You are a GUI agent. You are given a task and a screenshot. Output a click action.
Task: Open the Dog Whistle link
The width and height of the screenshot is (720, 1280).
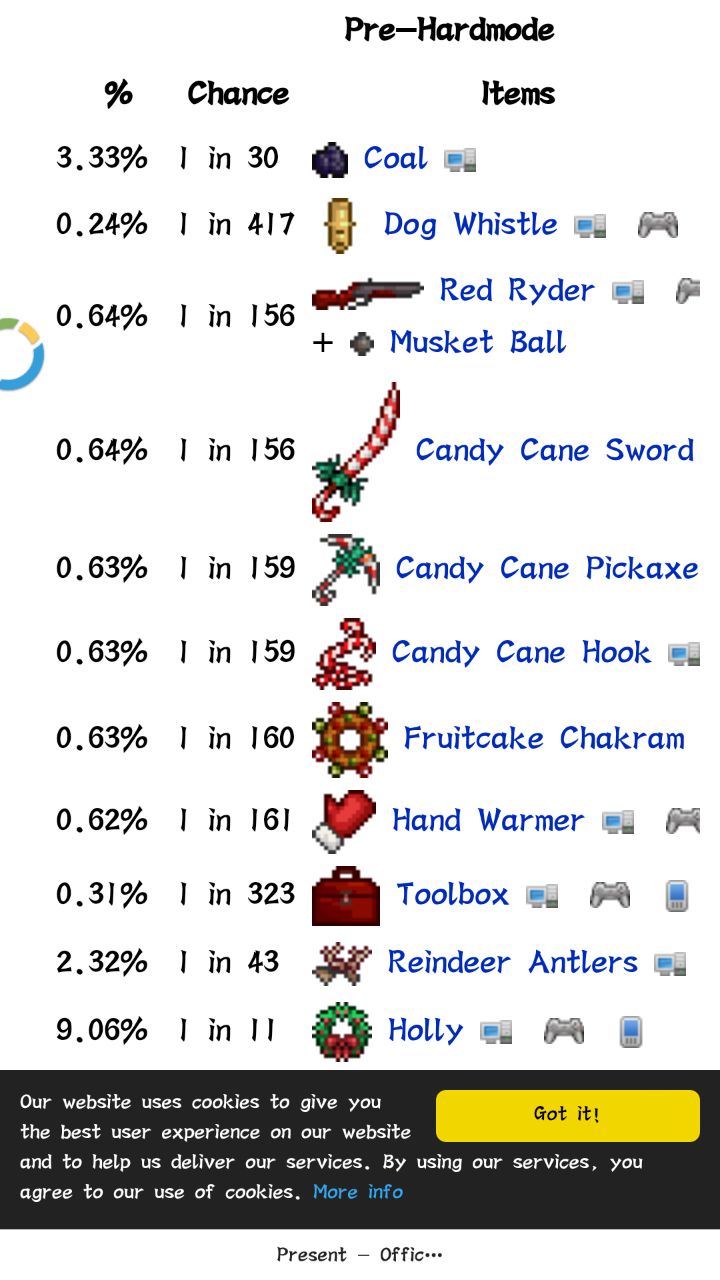click(x=470, y=224)
